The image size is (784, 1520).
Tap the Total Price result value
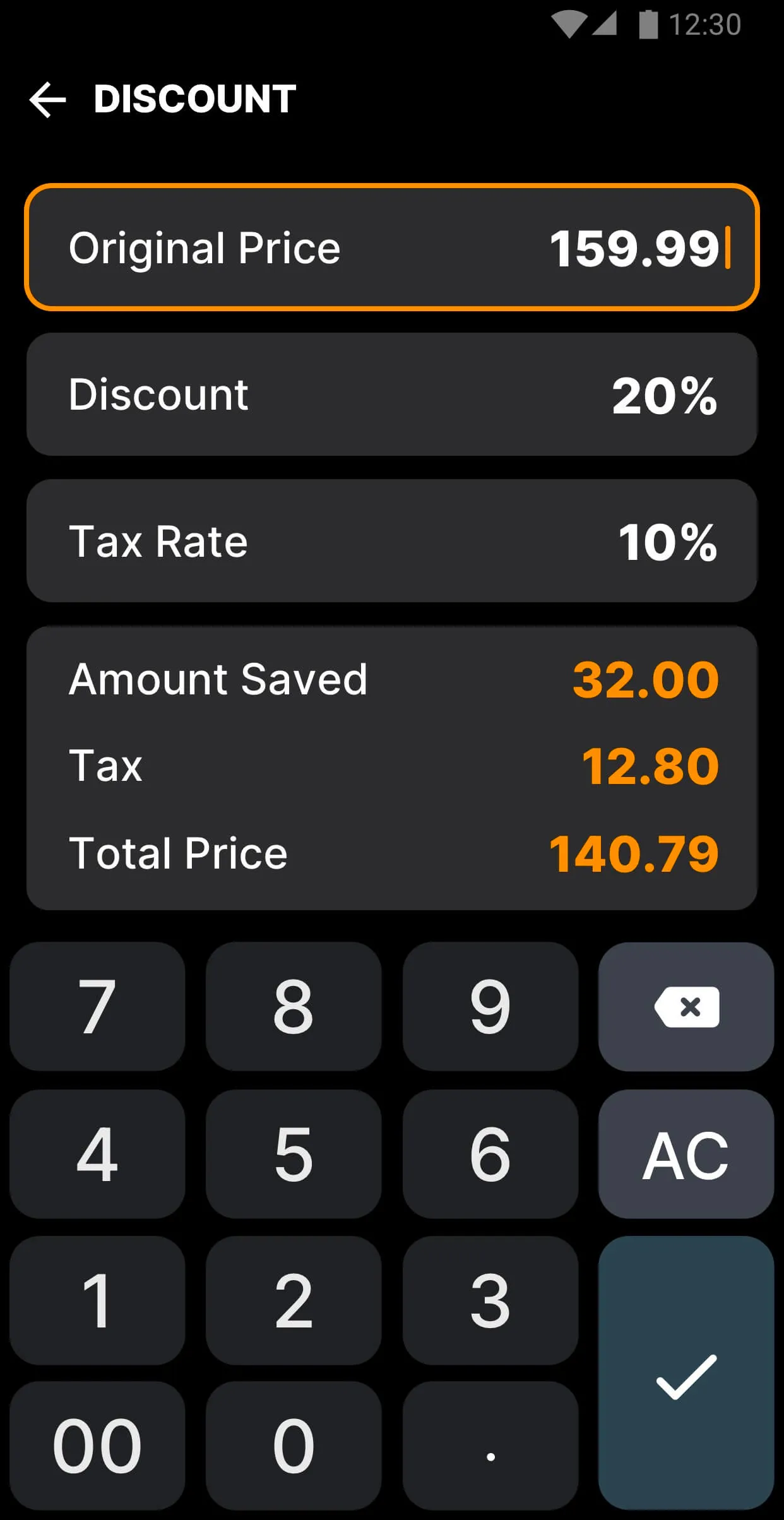click(633, 854)
